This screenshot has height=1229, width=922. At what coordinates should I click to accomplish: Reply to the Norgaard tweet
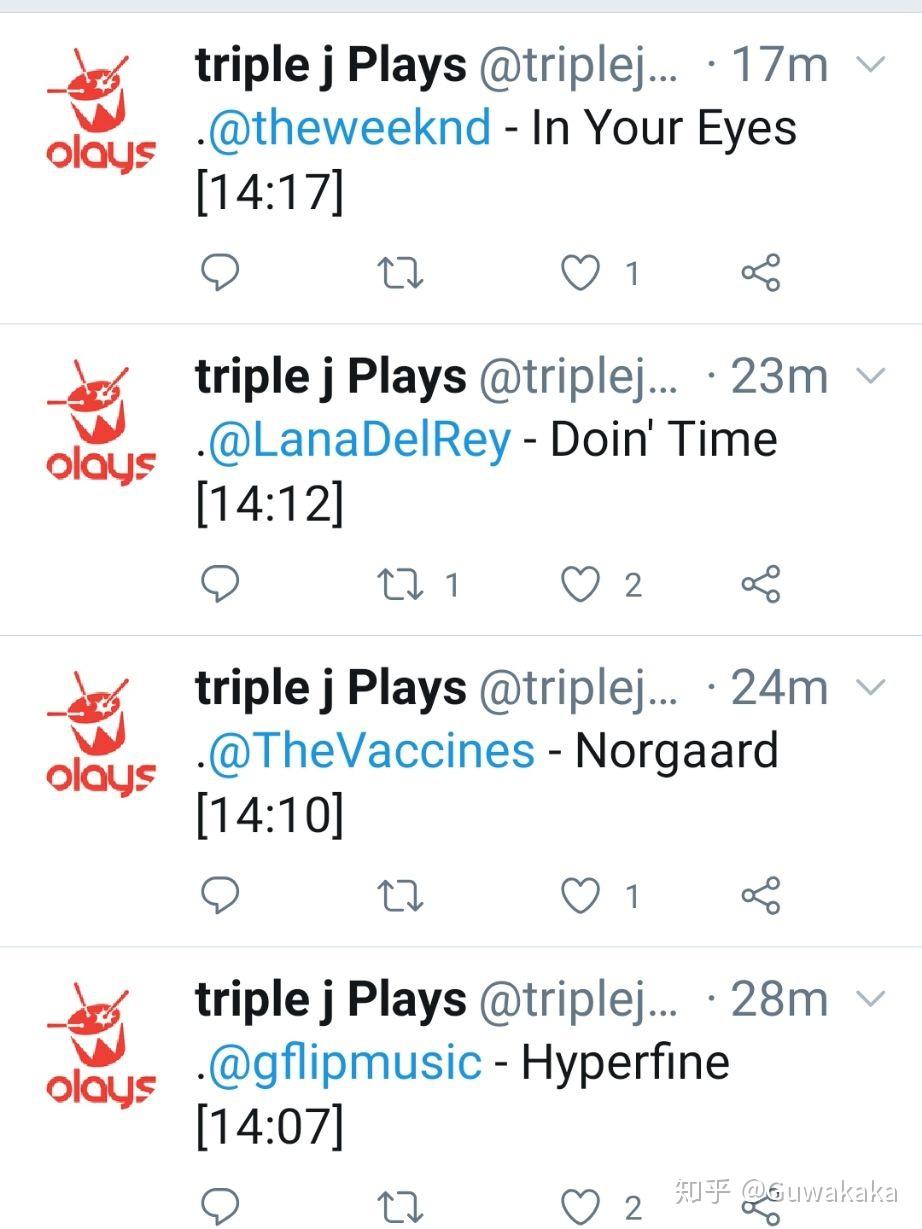[x=220, y=896]
